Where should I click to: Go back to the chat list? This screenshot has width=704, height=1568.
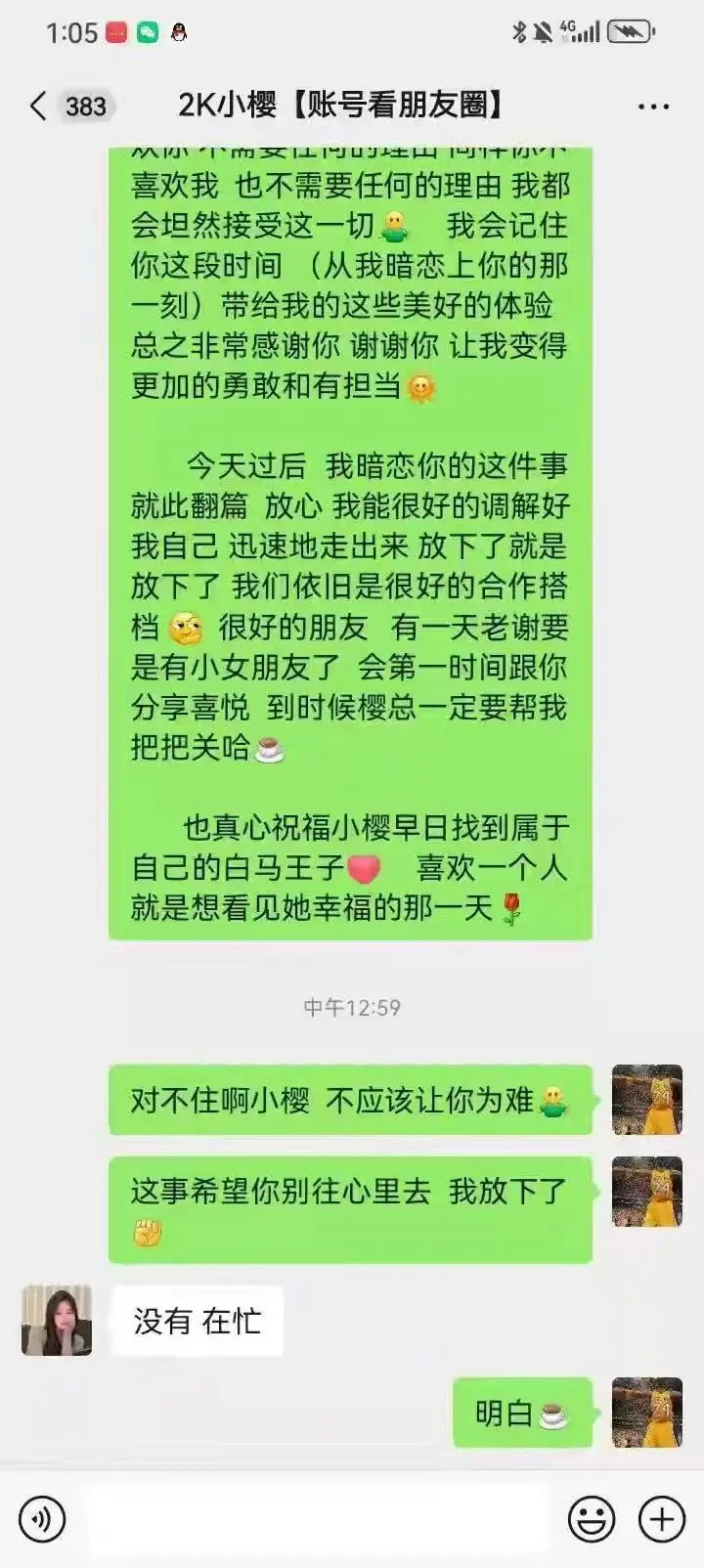[x=39, y=106]
